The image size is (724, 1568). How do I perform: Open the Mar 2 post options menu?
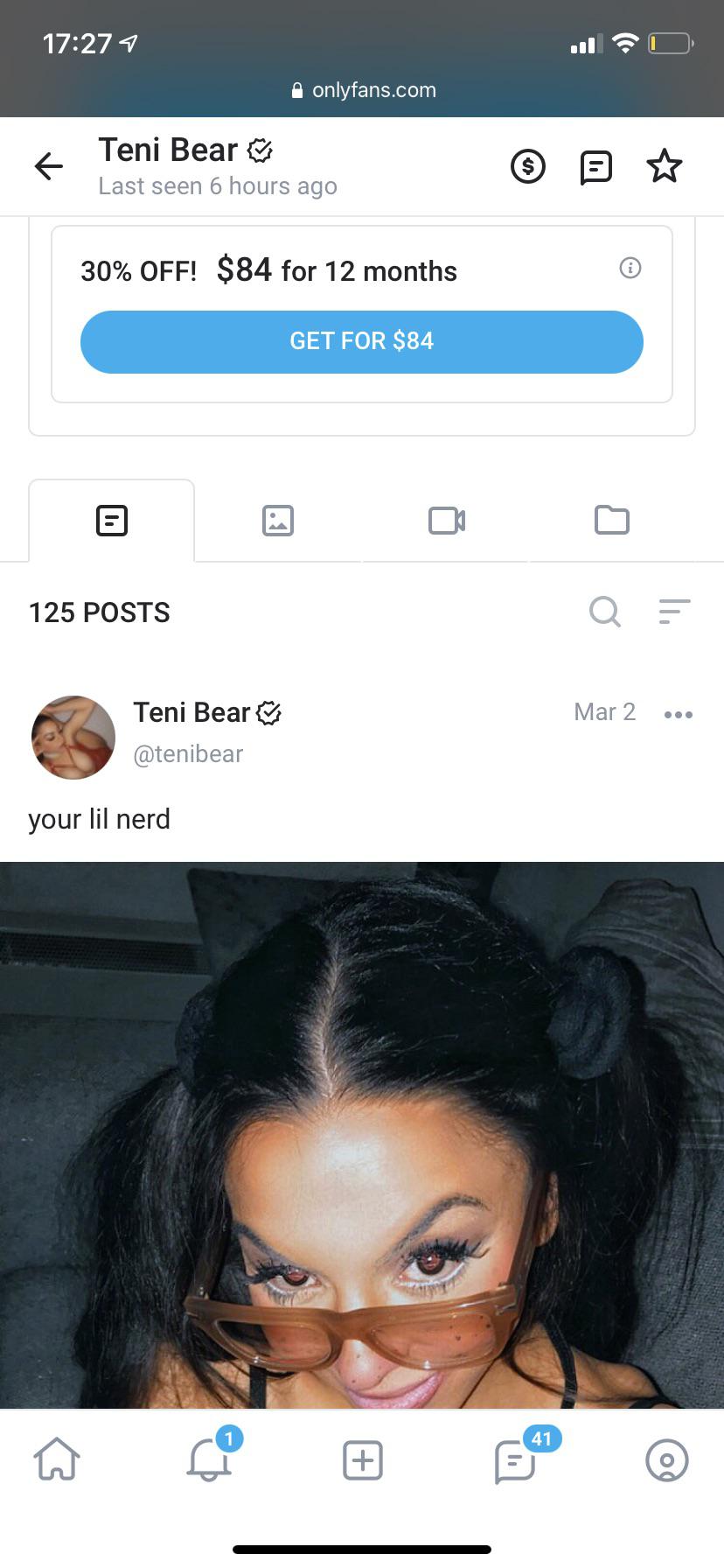pyautogui.click(x=679, y=715)
